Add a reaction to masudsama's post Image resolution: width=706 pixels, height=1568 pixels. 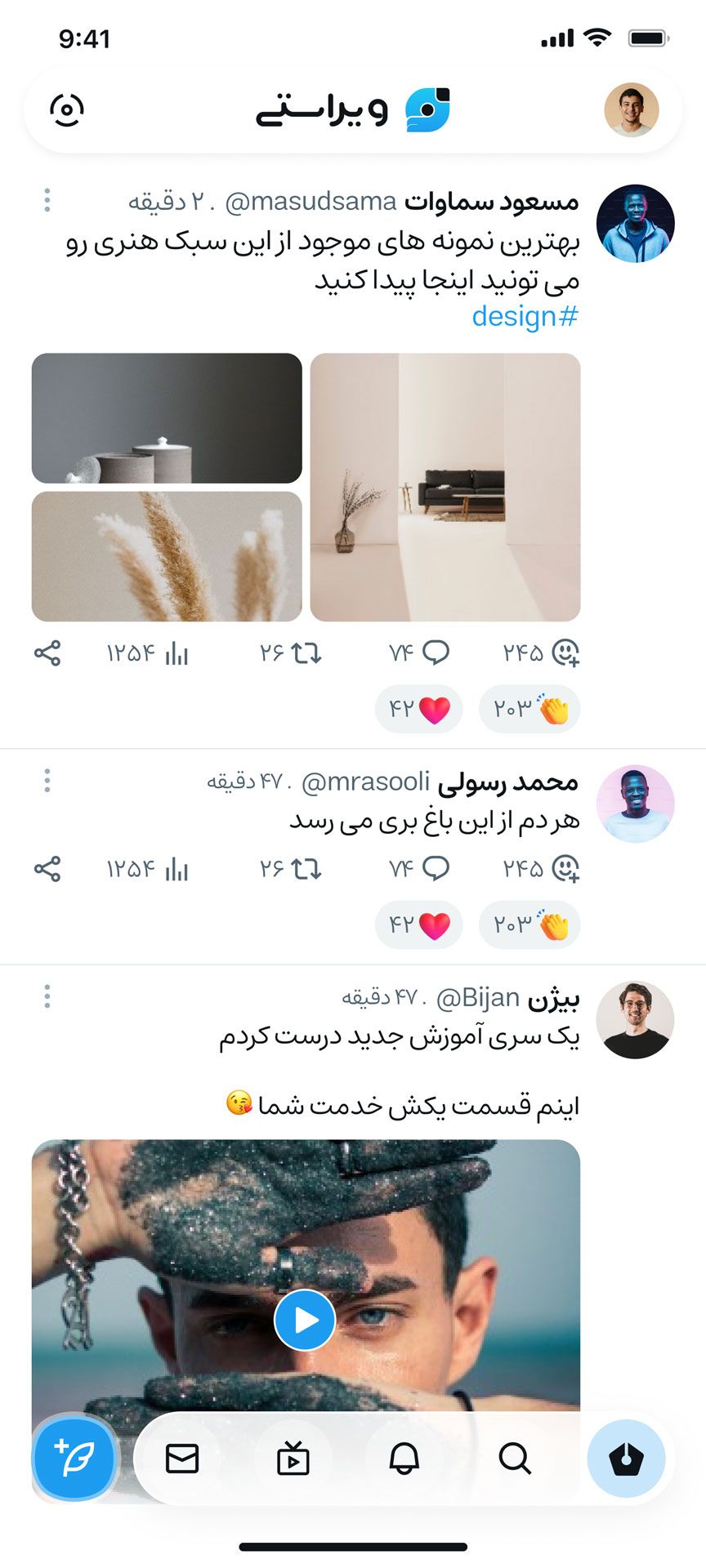[x=565, y=653]
